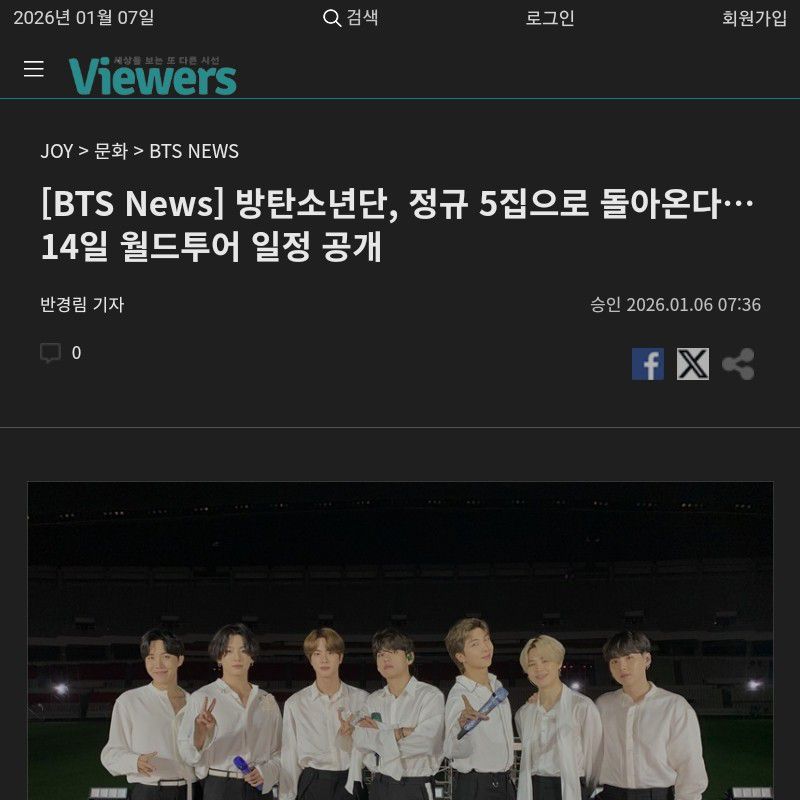Go to 회원가입 sign-up page
This screenshot has height=800, width=800.
tap(754, 18)
